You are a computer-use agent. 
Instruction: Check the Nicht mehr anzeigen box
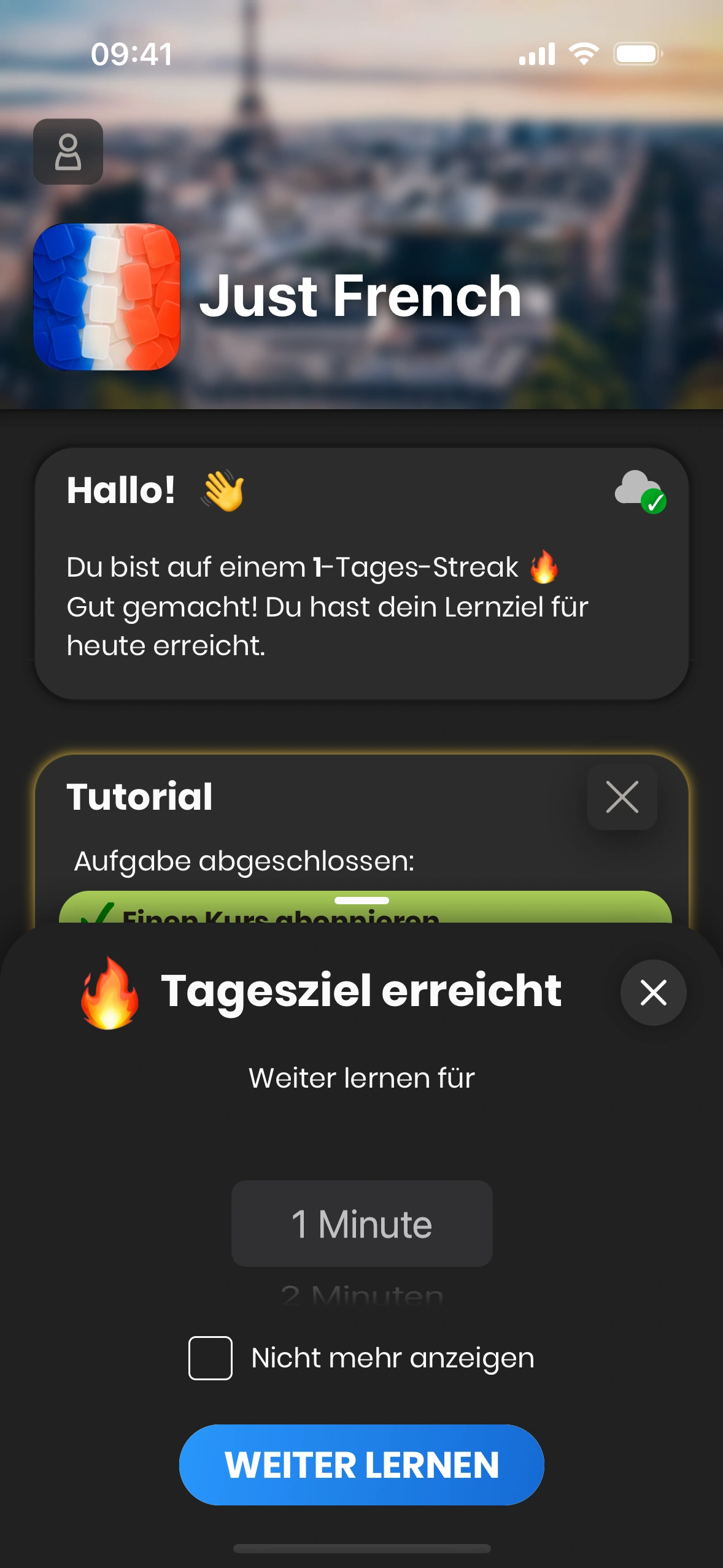point(211,1358)
